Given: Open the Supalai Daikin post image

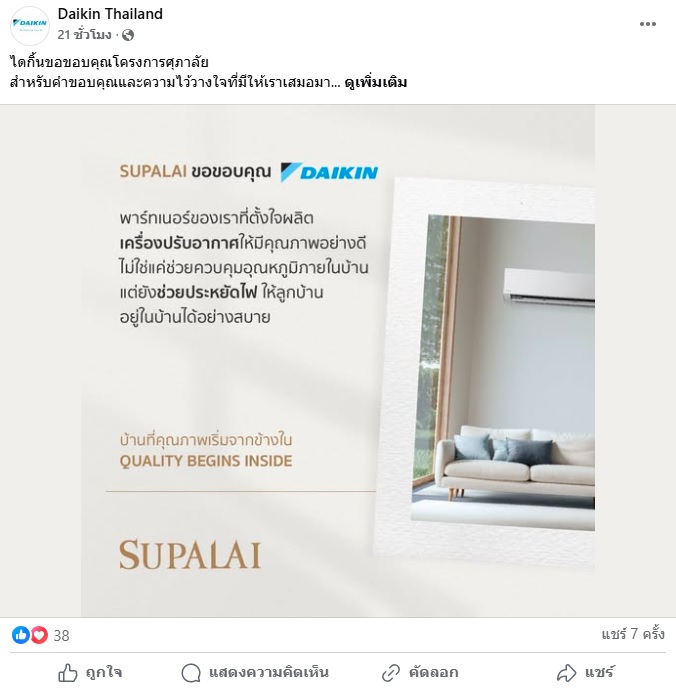Looking at the screenshot, I should (x=338, y=360).
